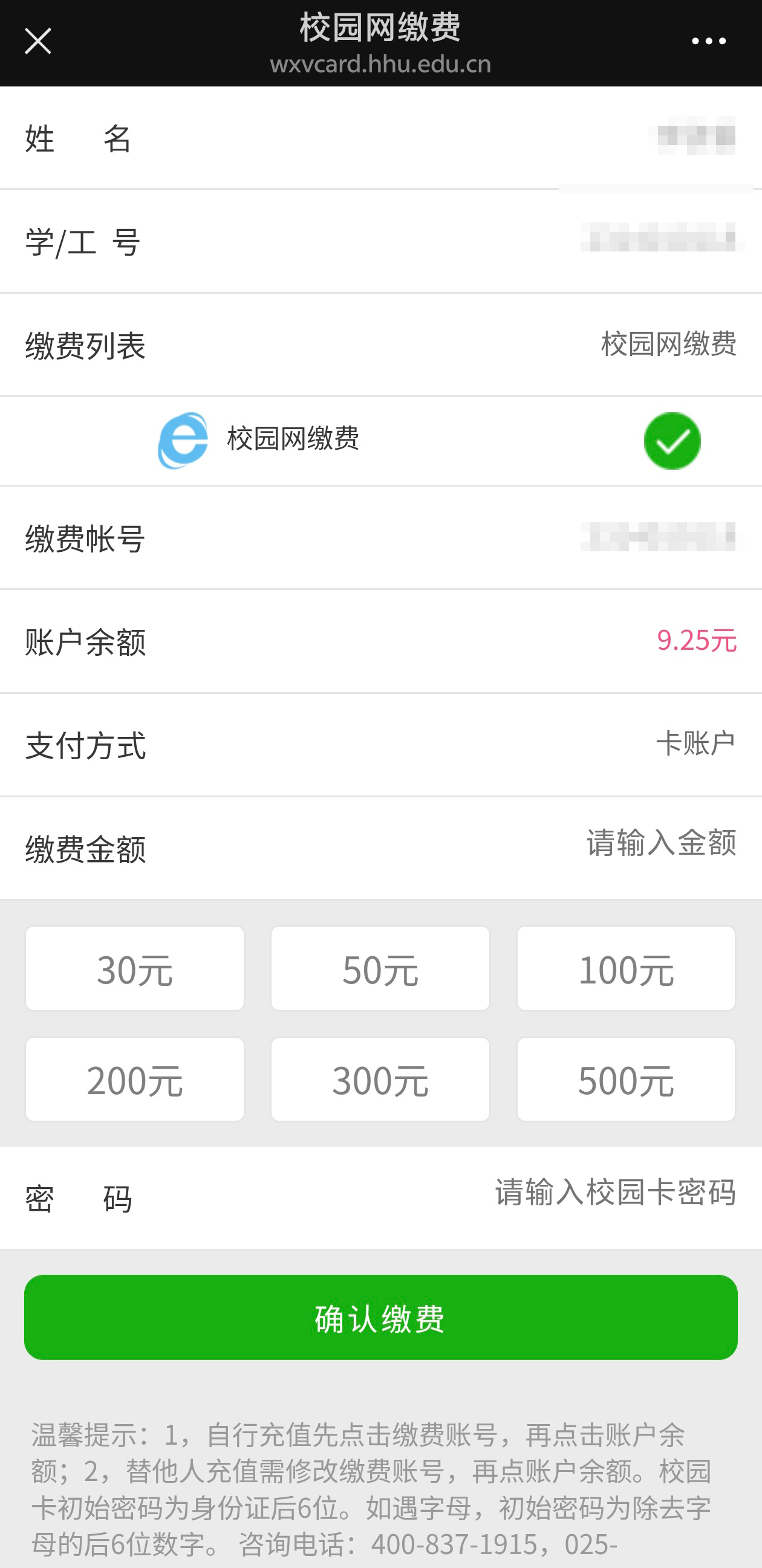762x1568 pixels.
Task: Confirm payment with 确认缴费 button
Action: (x=380, y=1317)
